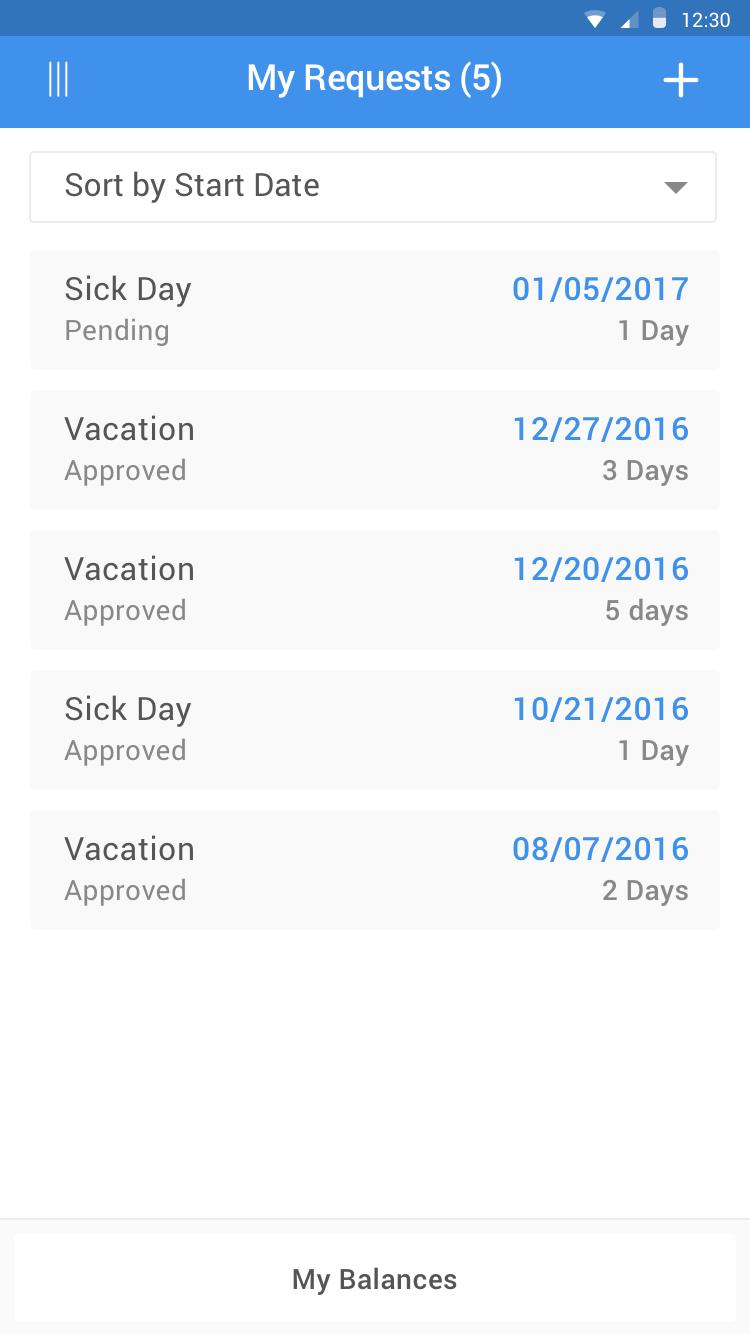750x1334 pixels.
Task: Tap the Approved status on 12/20/2016 Vacation
Action: (x=125, y=610)
